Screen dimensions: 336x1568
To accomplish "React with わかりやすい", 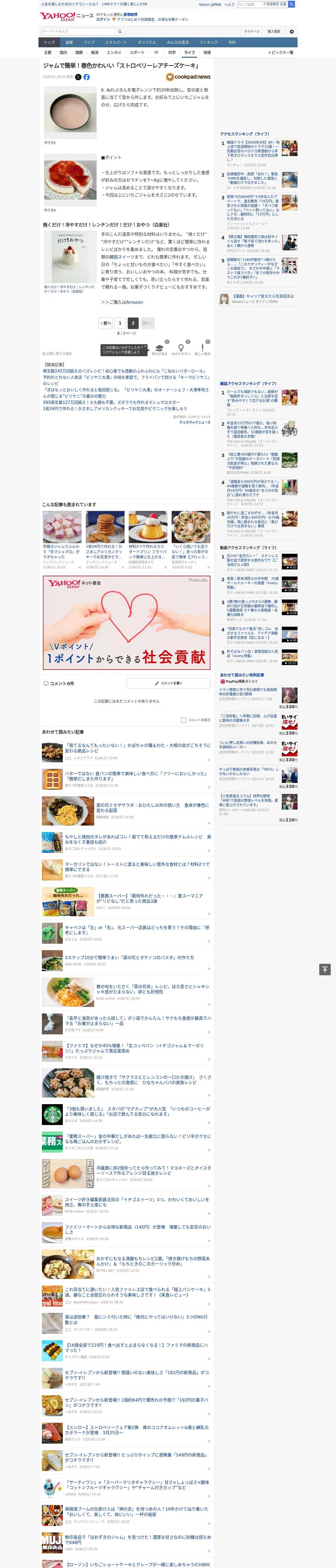I will (181, 349).
